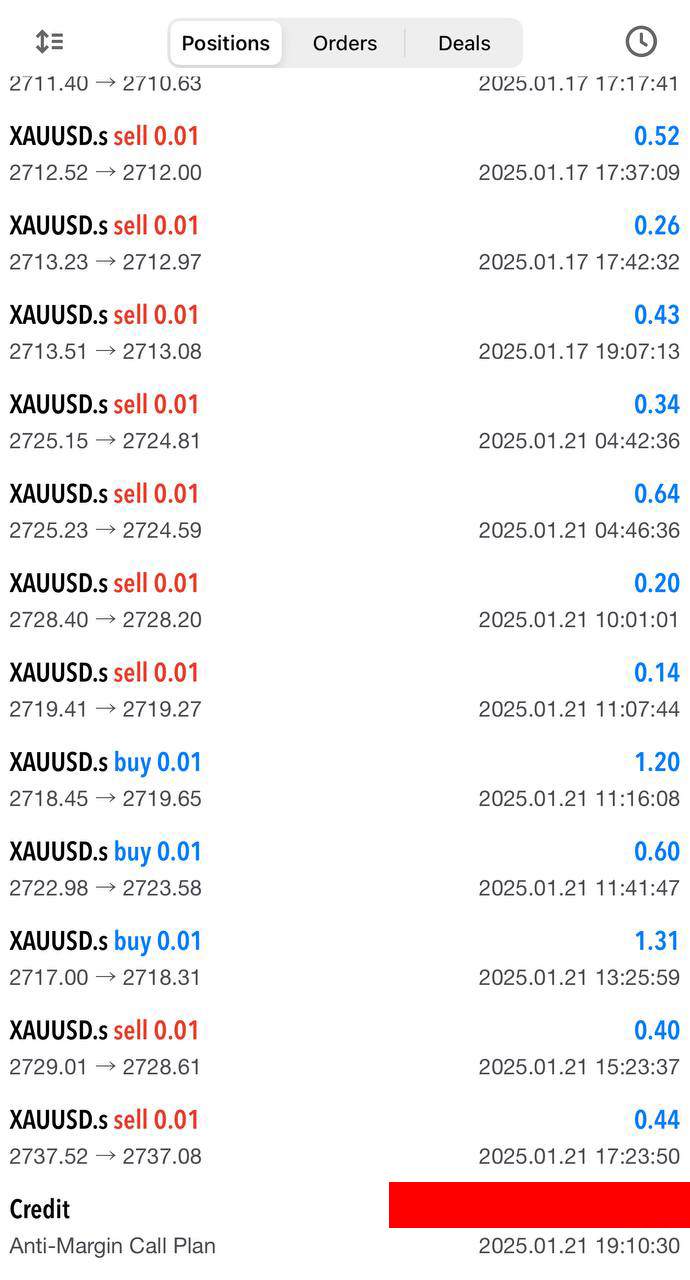
Task: Expand the sell position closed at 17:42:32
Action: 345,243
